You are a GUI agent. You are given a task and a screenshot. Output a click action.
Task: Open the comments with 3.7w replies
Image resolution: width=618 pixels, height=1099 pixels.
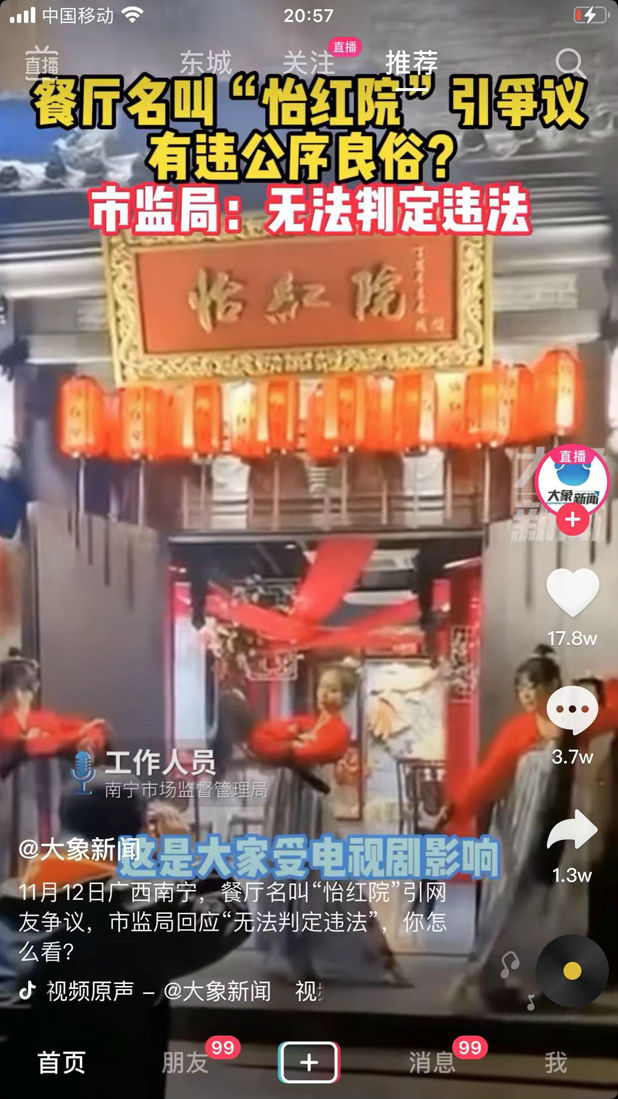point(572,712)
